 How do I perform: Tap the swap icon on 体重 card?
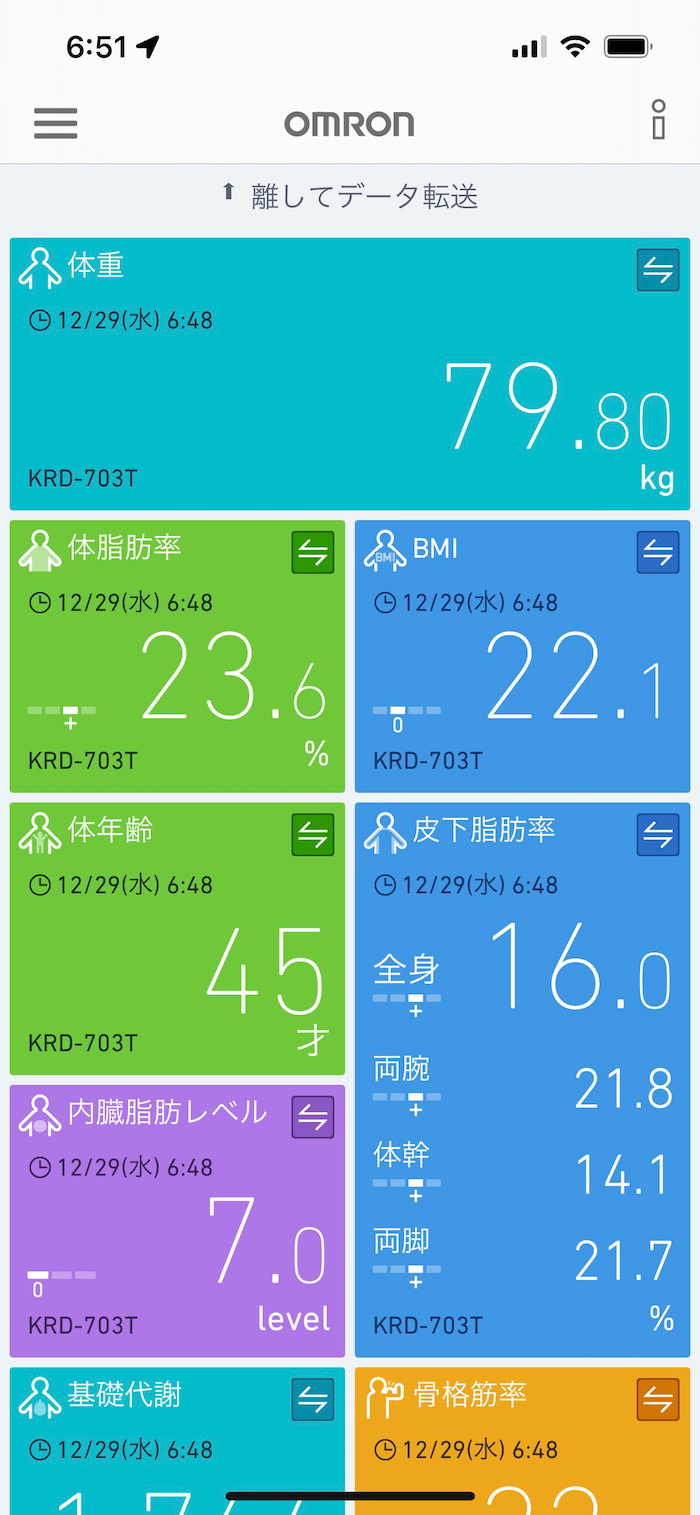[658, 270]
